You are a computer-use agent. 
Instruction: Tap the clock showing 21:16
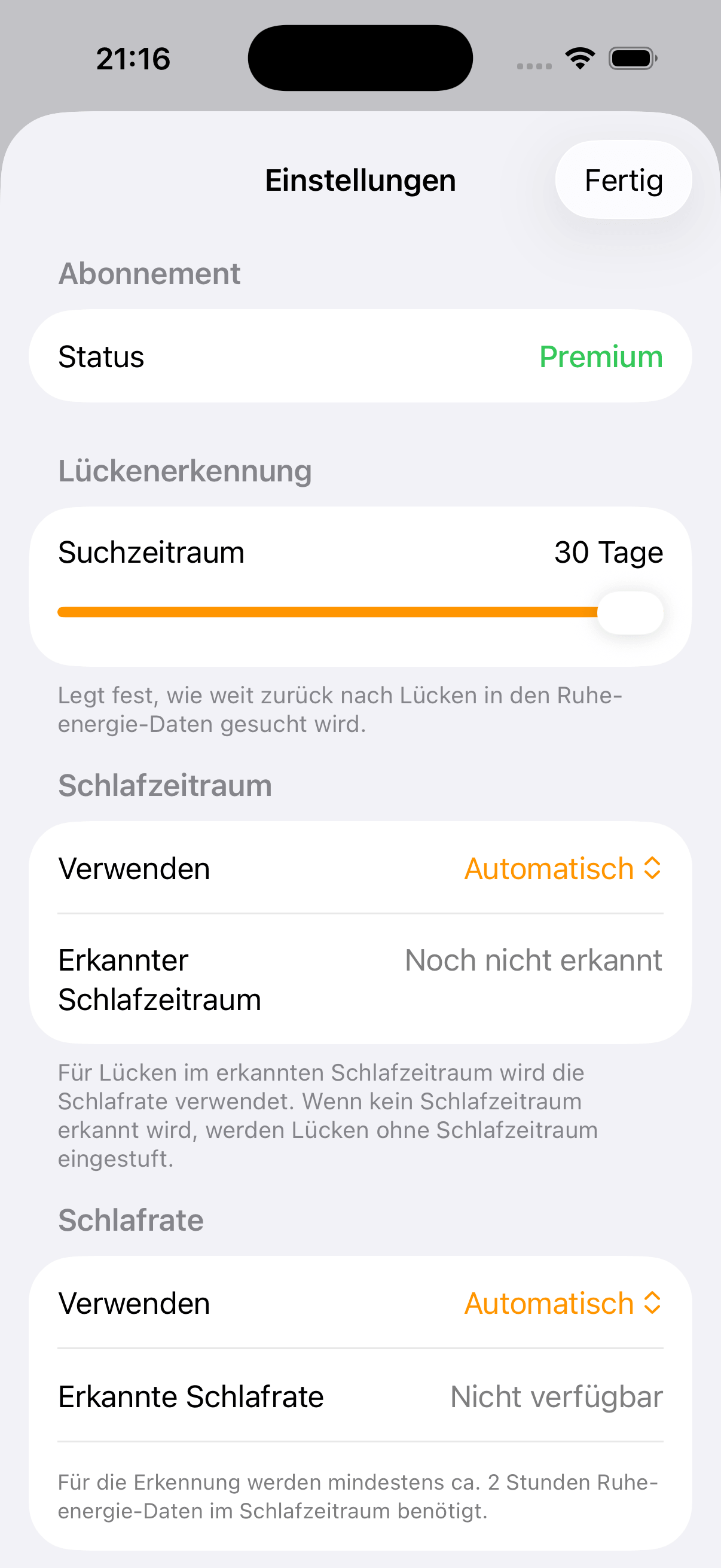[133, 58]
